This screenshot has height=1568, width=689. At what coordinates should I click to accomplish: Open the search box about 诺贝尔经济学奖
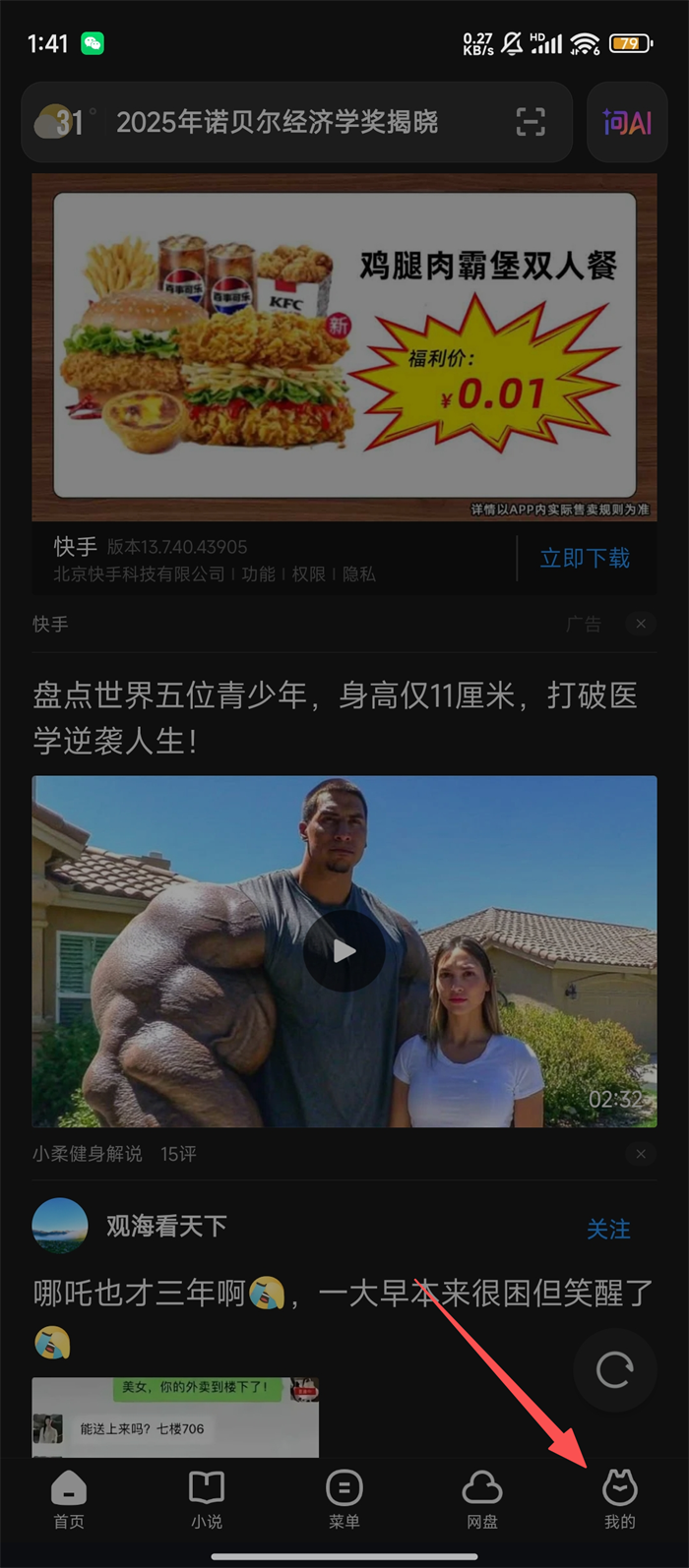278,122
